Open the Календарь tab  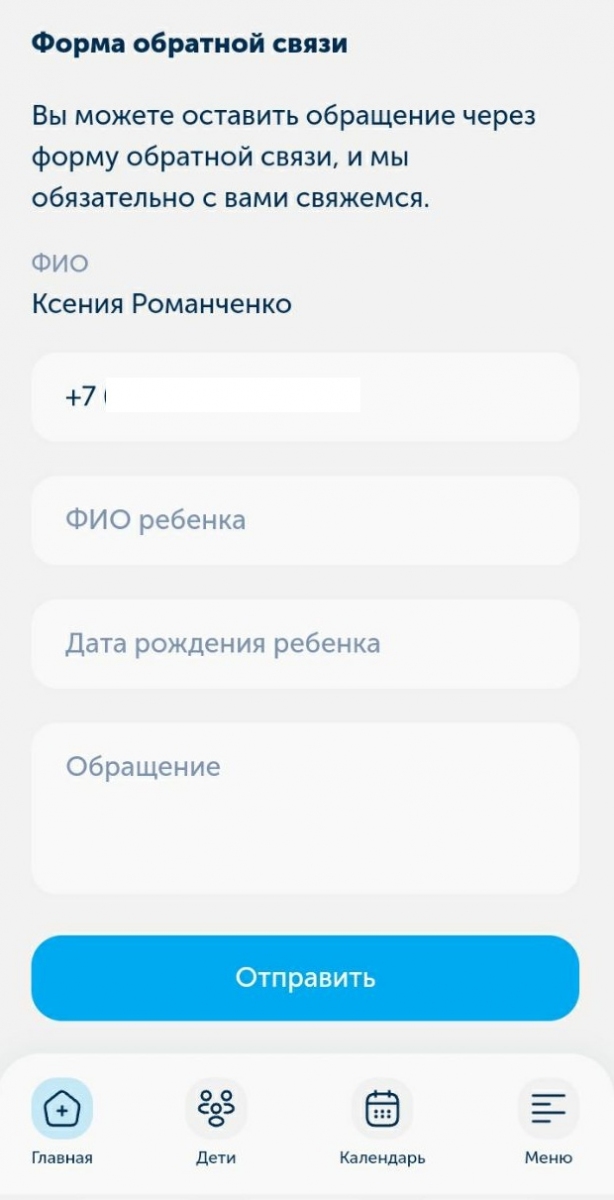(x=382, y=1122)
